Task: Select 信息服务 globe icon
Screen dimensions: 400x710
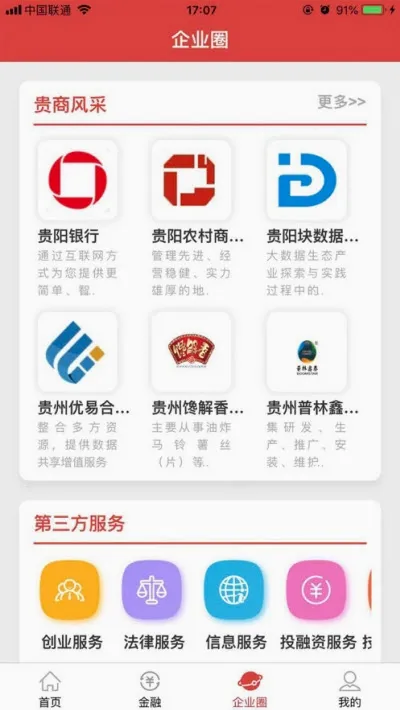Action: (234, 590)
